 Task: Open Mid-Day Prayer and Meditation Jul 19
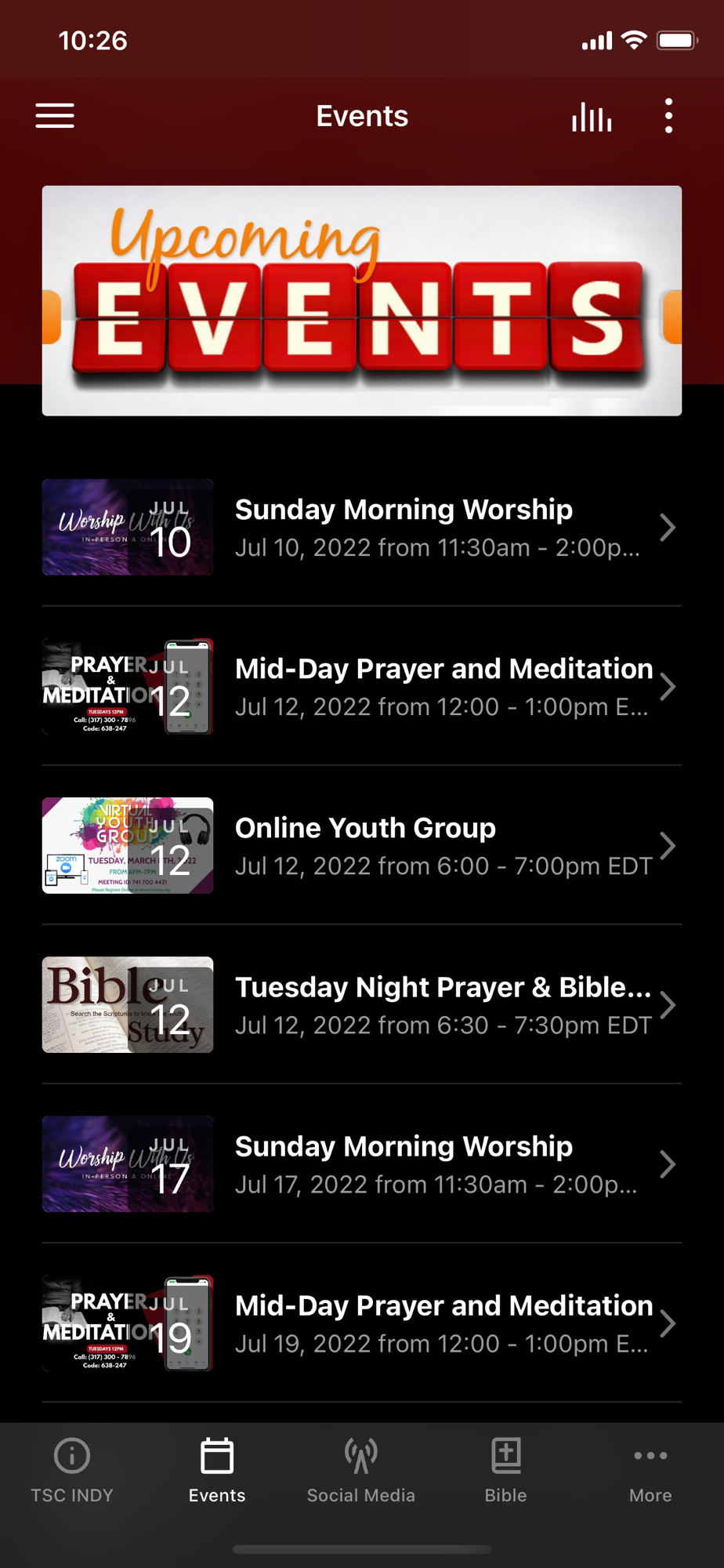tap(362, 1323)
